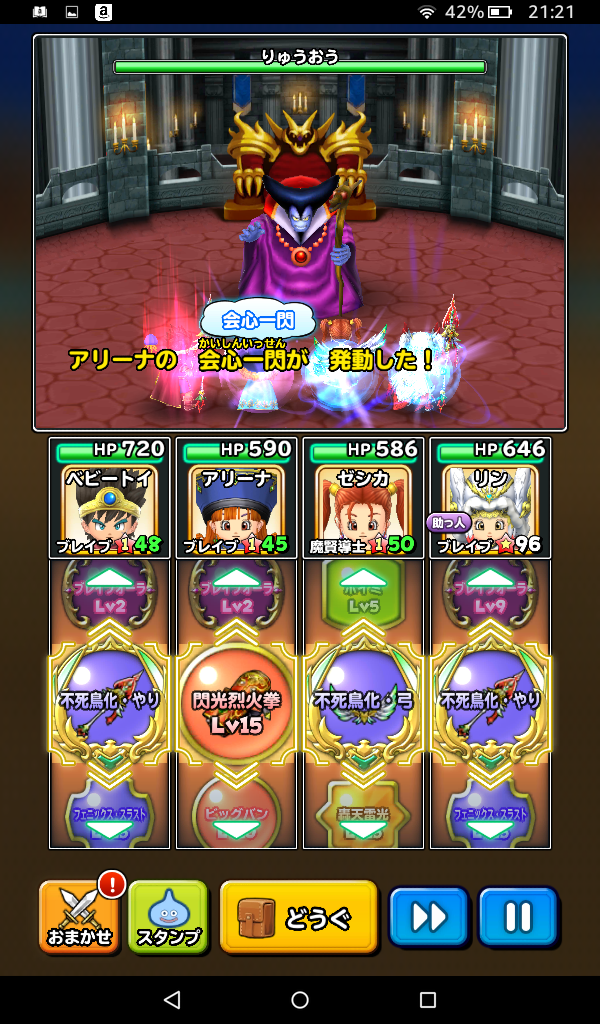Go to the Android home screen
Image resolution: width=600 pixels, height=1024 pixels.
[x=299, y=1000]
